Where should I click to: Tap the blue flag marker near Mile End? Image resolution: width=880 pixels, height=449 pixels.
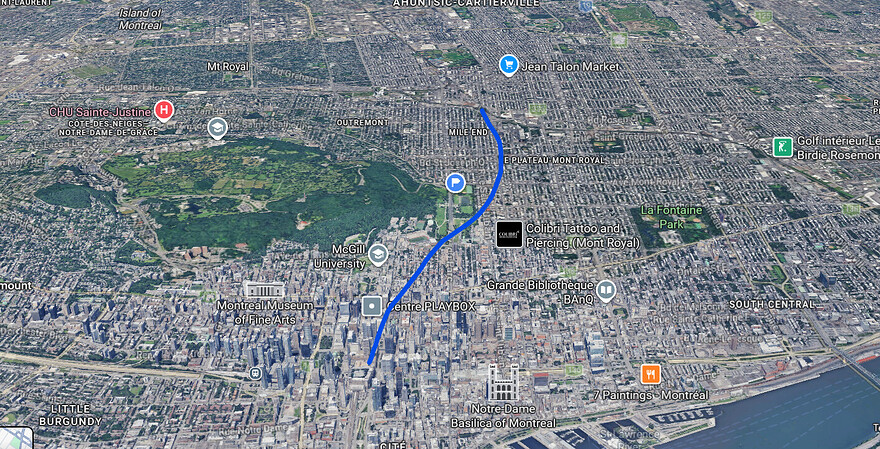pos(455,182)
